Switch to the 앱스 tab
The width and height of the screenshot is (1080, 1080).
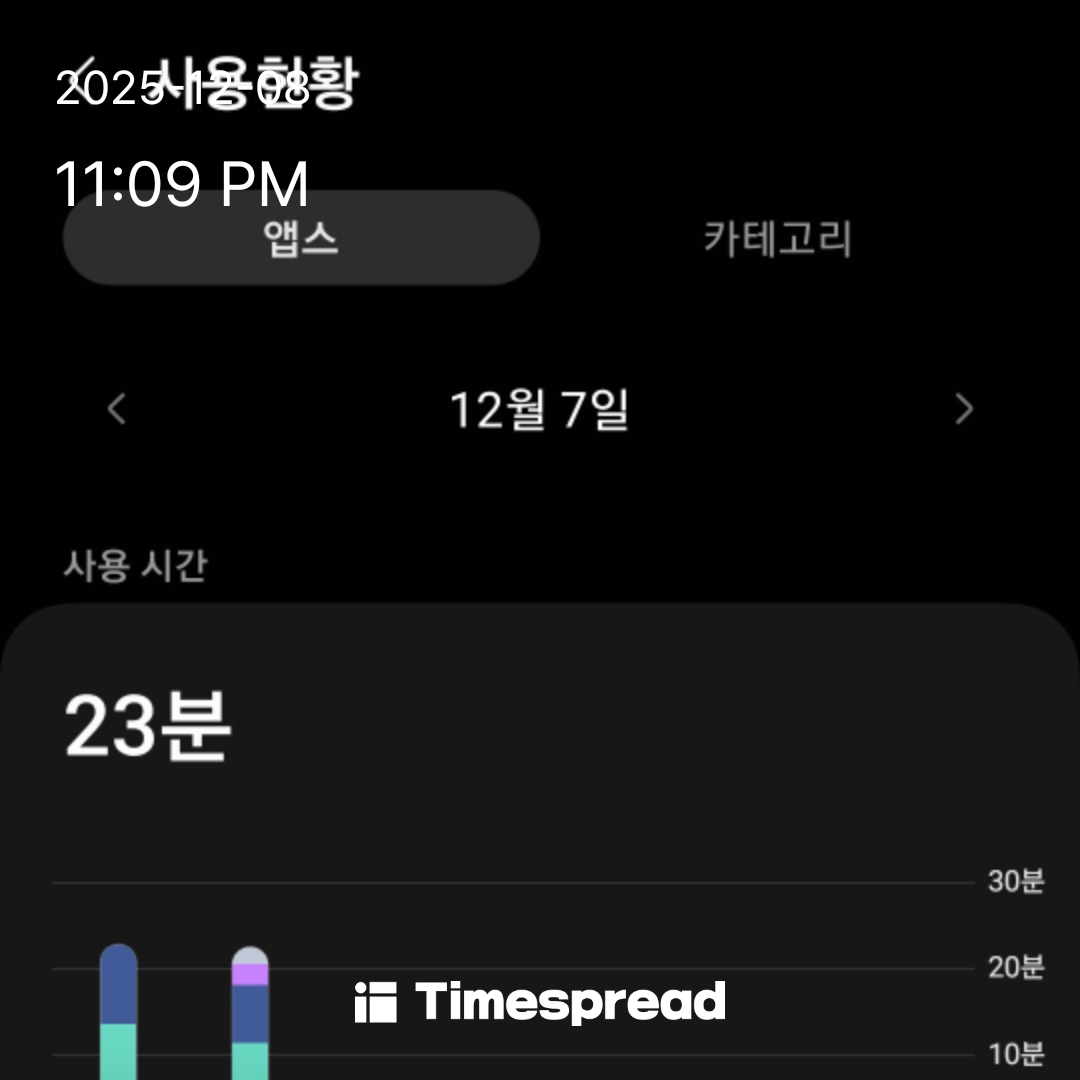(301, 238)
